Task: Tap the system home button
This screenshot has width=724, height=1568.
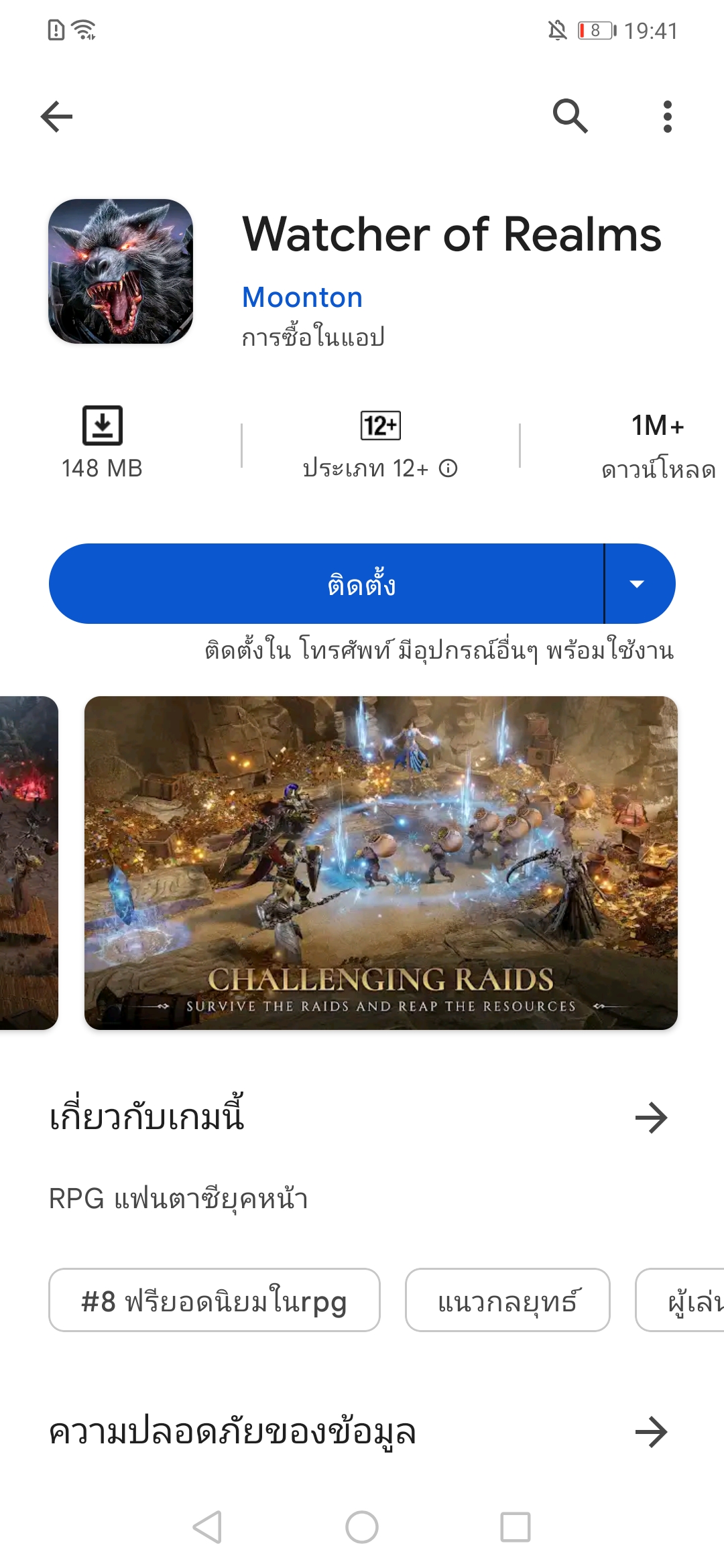Action: point(362,1527)
